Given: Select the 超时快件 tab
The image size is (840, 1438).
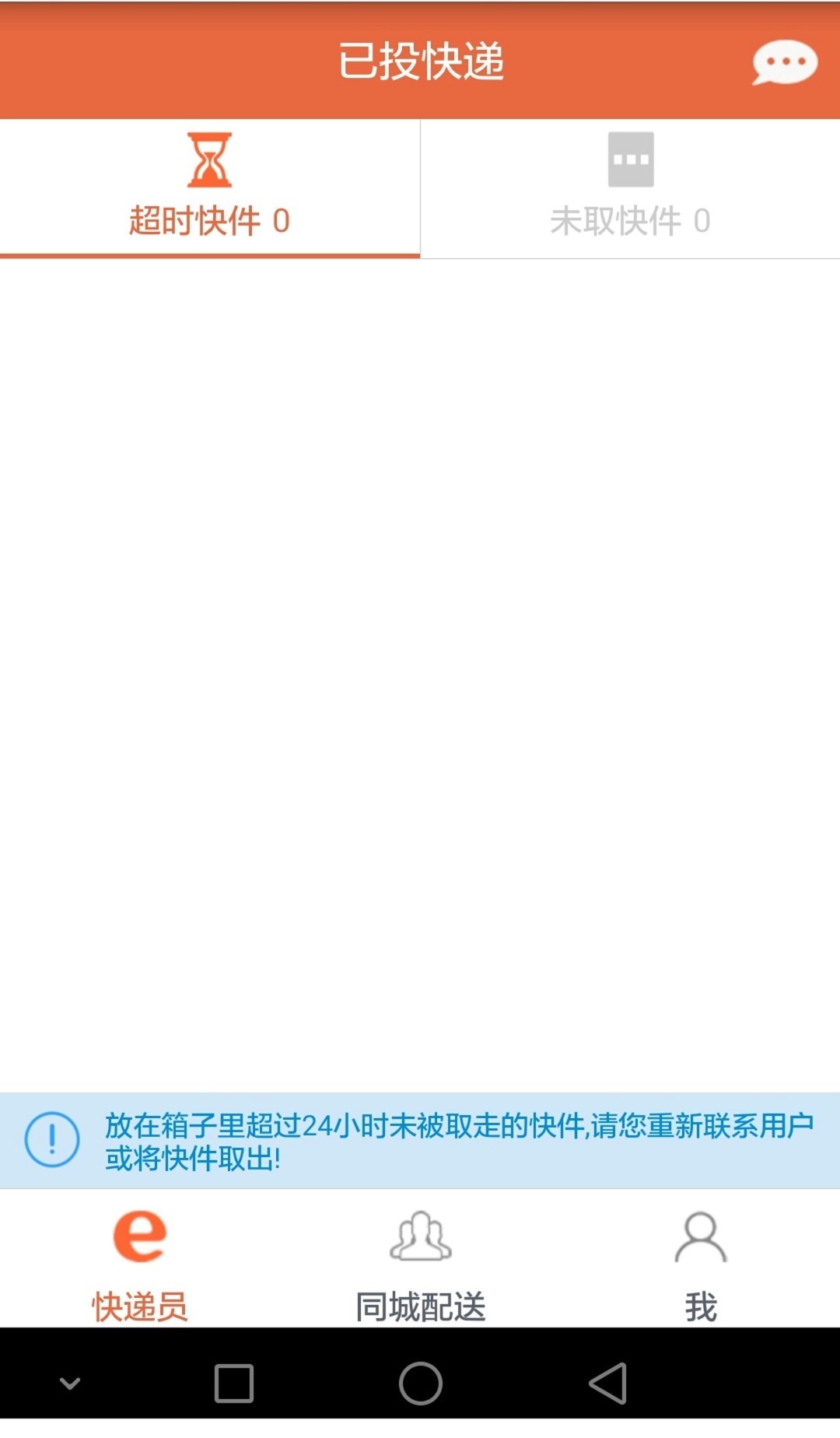Looking at the screenshot, I should 209,188.
